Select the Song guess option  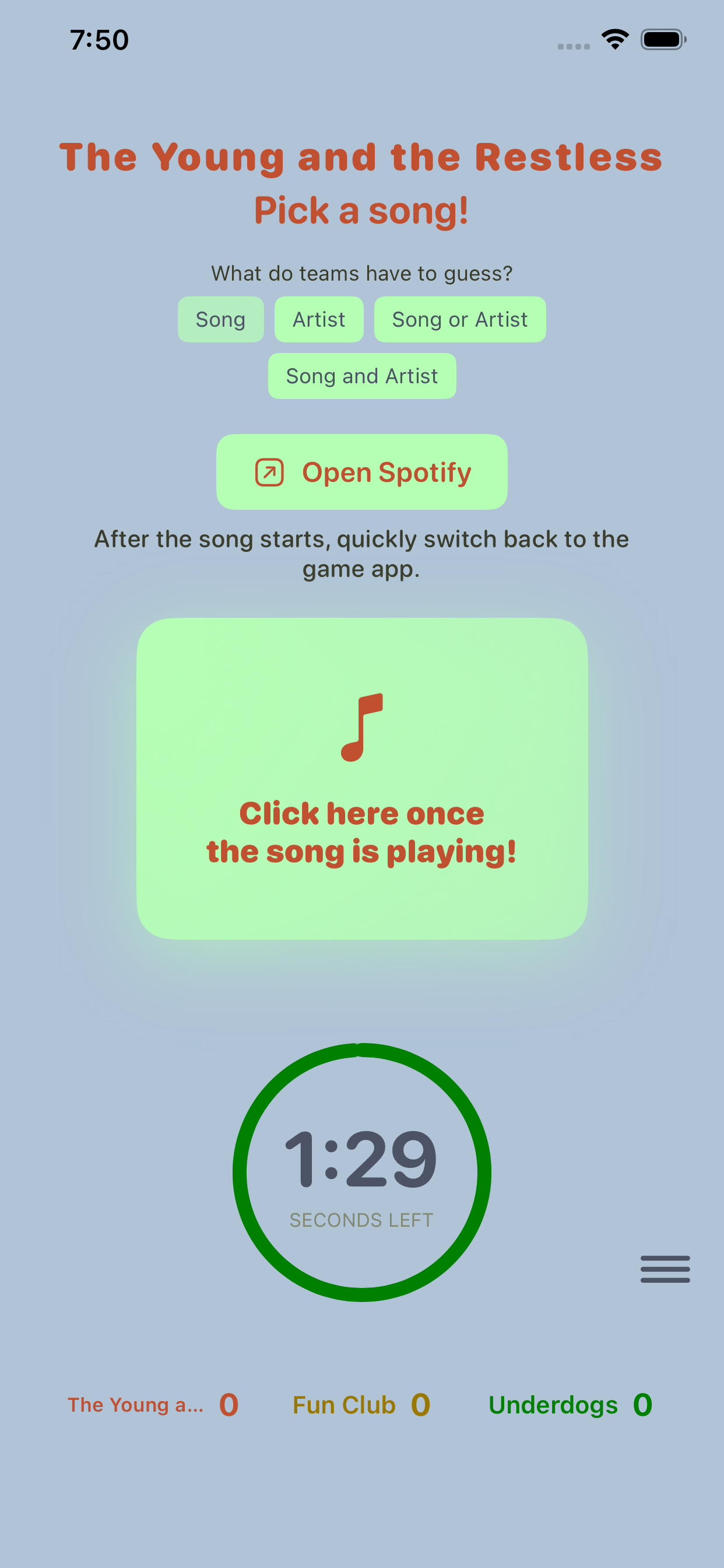[x=220, y=320]
